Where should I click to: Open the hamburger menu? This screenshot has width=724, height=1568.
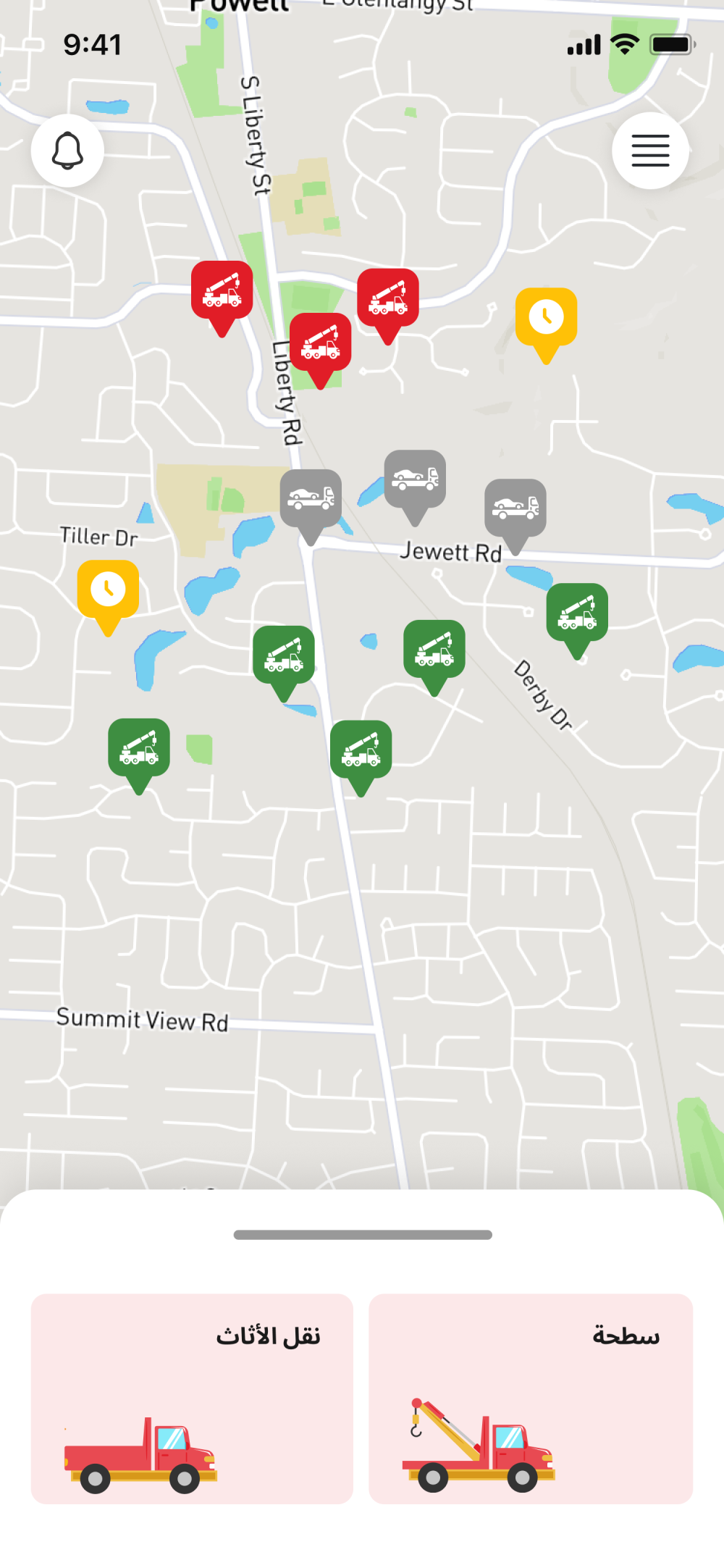650,151
